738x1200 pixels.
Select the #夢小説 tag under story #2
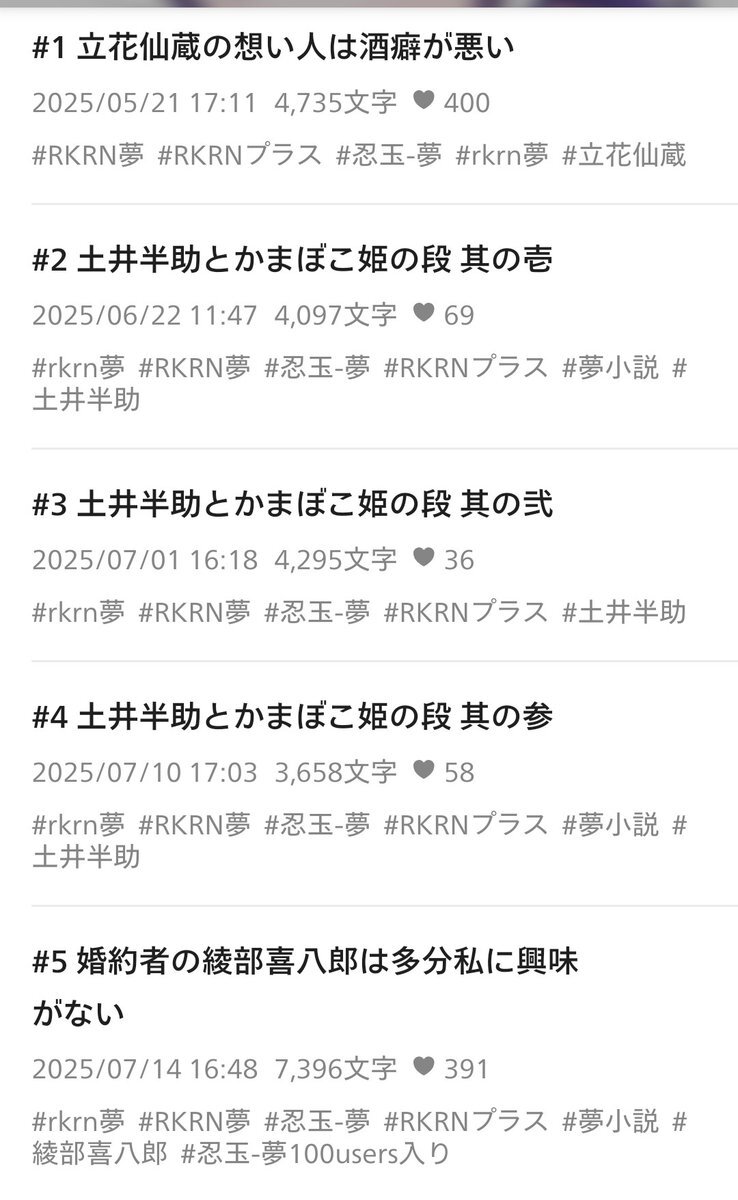coord(611,368)
